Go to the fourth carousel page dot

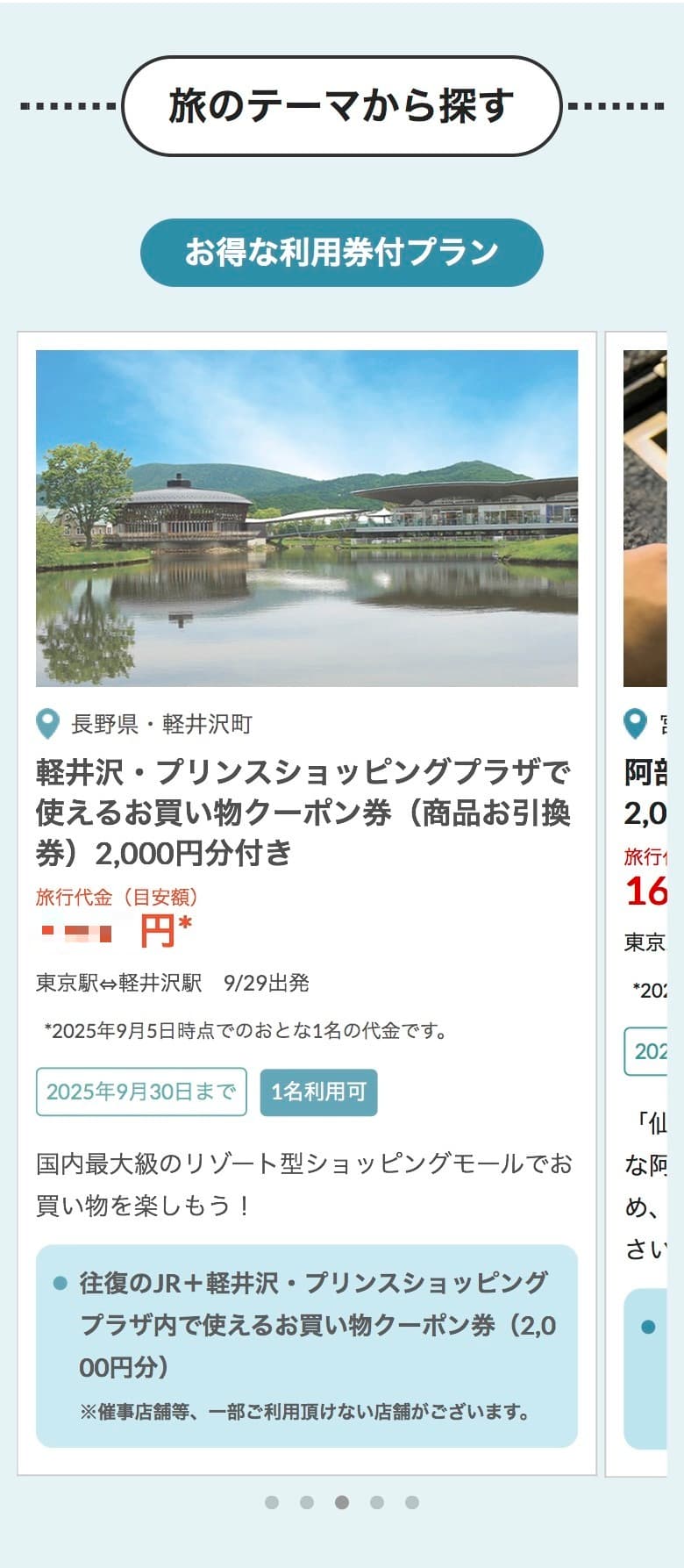[x=377, y=1502]
